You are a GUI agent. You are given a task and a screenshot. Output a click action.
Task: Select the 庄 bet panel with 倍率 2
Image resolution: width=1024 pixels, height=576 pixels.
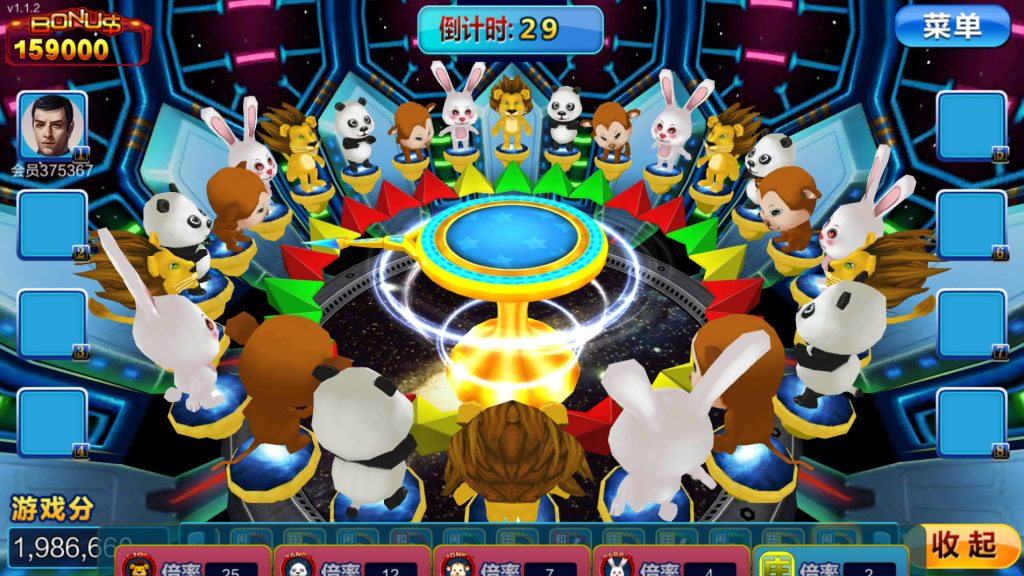[829, 563]
